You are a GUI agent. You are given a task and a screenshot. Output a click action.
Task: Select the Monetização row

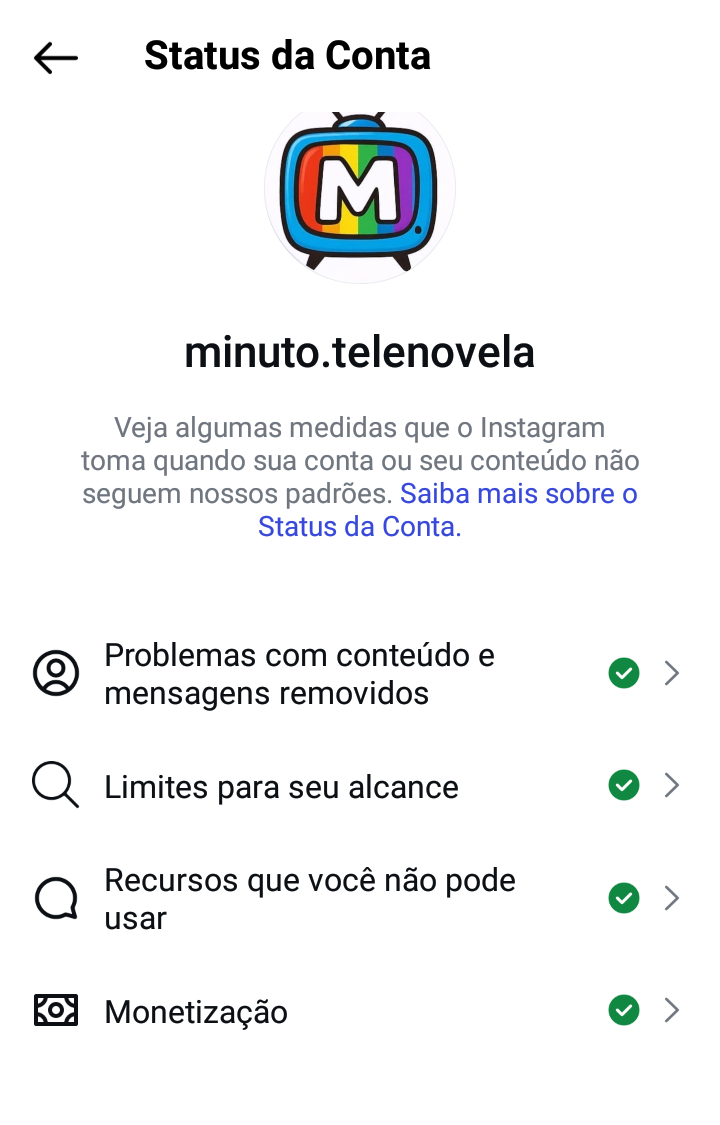click(x=196, y=1010)
